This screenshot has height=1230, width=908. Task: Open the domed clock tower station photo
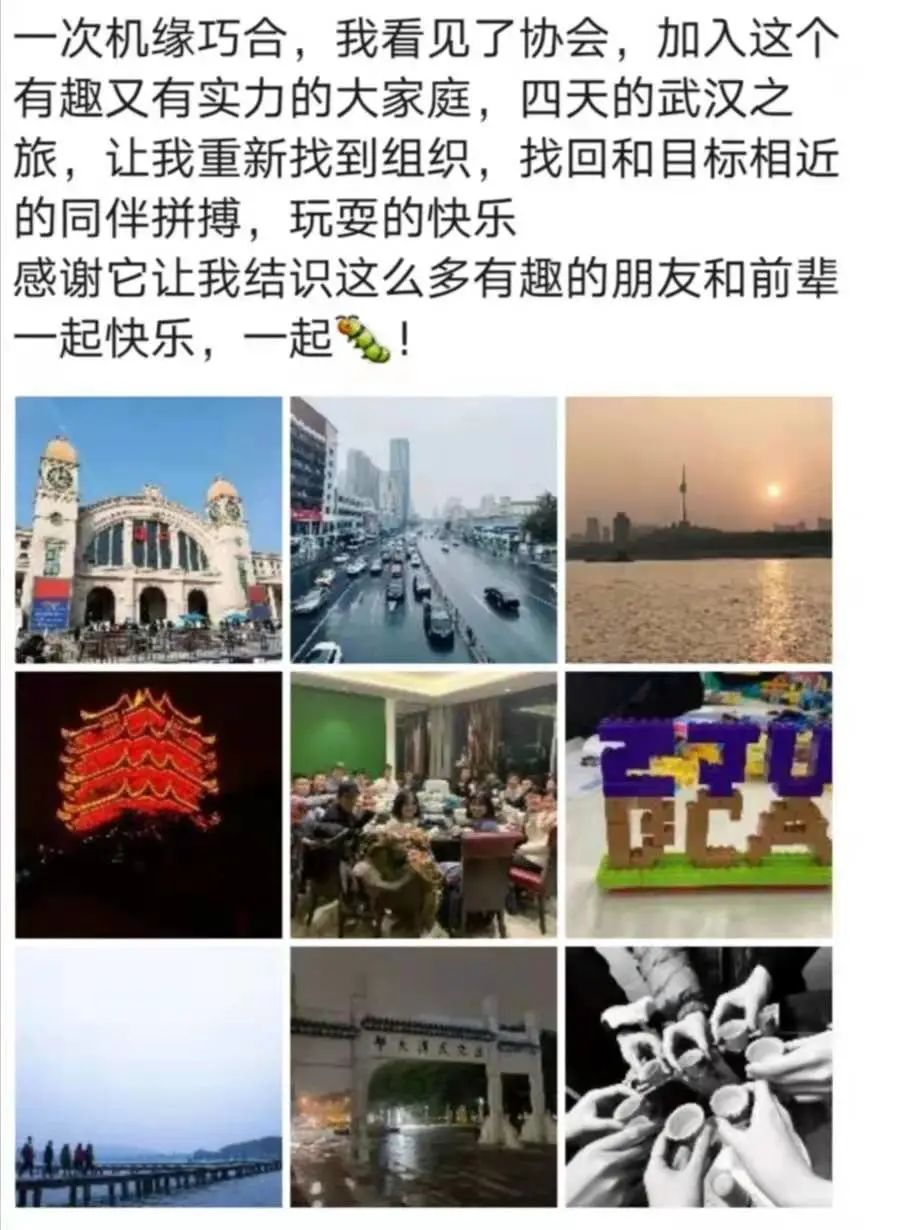tap(149, 529)
